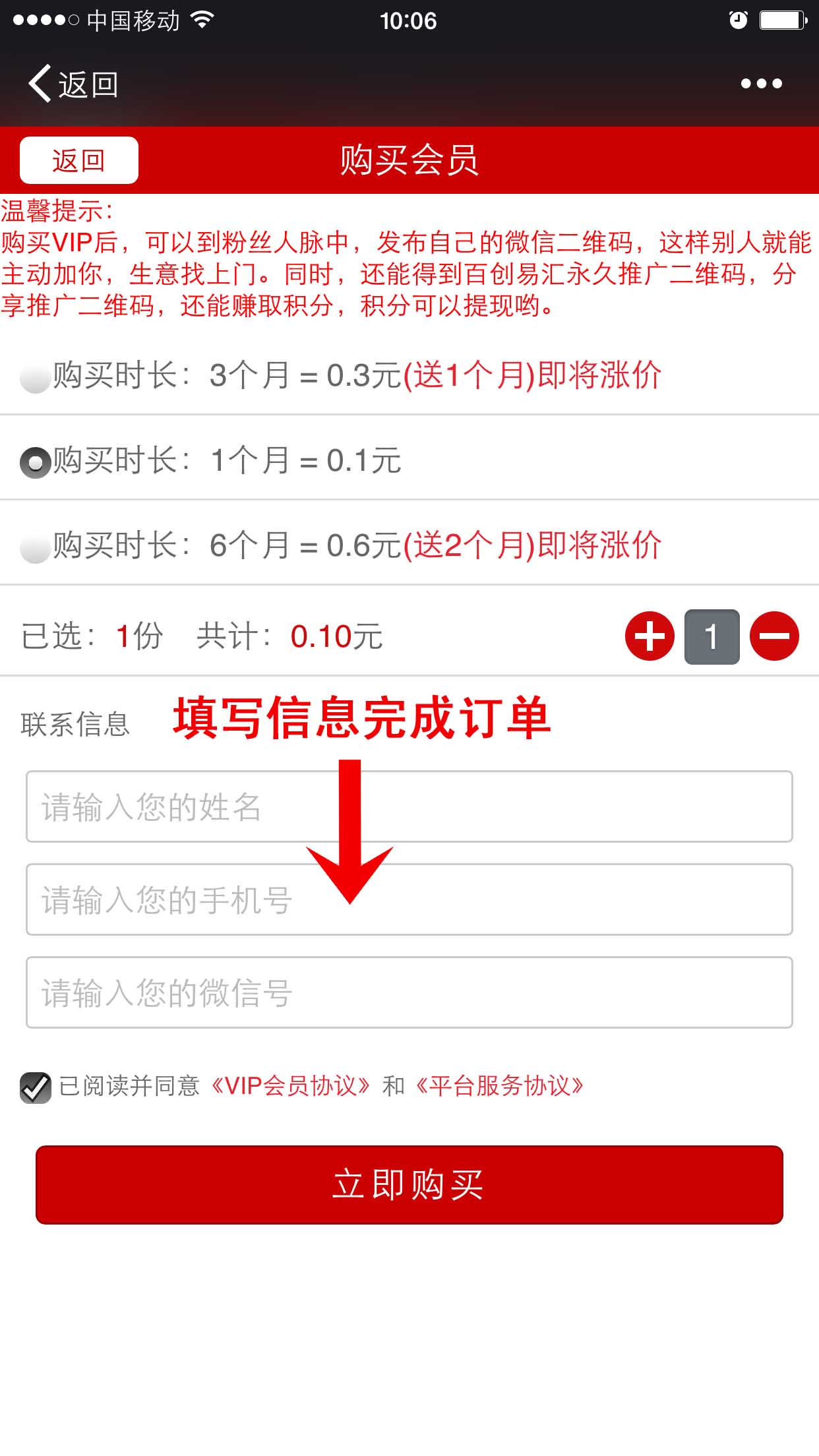Decrease quantity with the minus button
Image resolution: width=819 pixels, height=1456 pixels.
pos(774,636)
